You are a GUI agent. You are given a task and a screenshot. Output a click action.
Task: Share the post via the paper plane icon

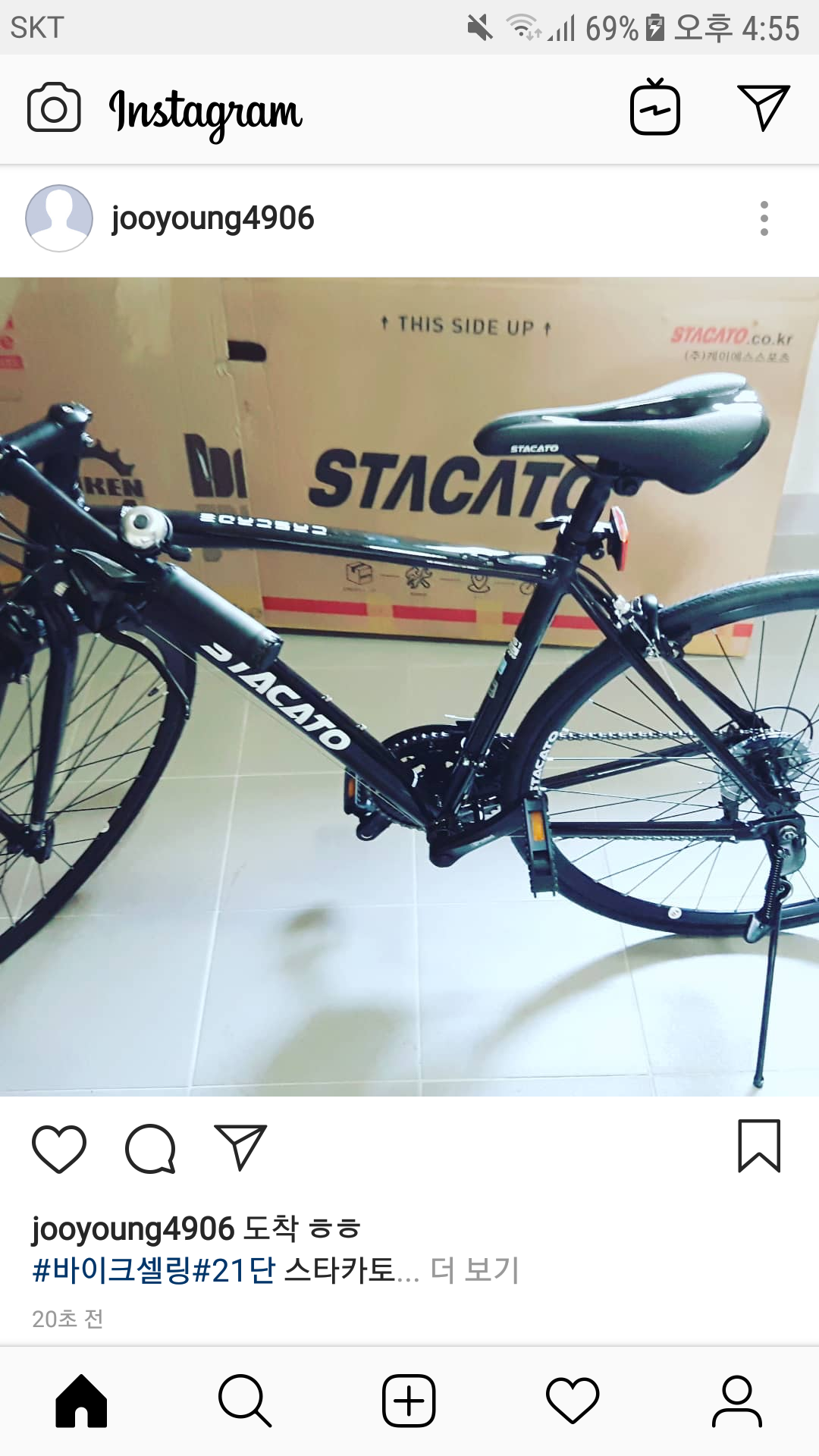[240, 1147]
